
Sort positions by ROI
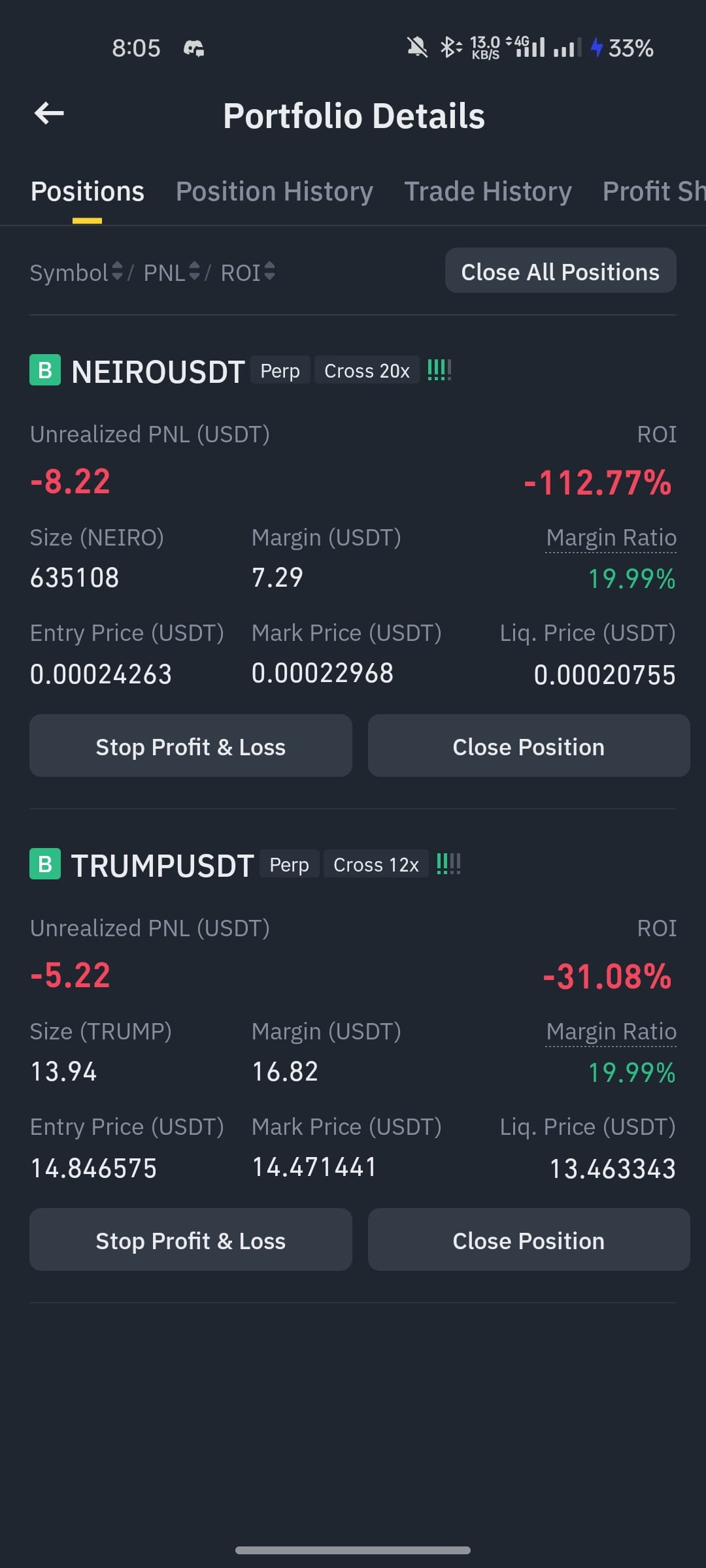(x=248, y=272)
